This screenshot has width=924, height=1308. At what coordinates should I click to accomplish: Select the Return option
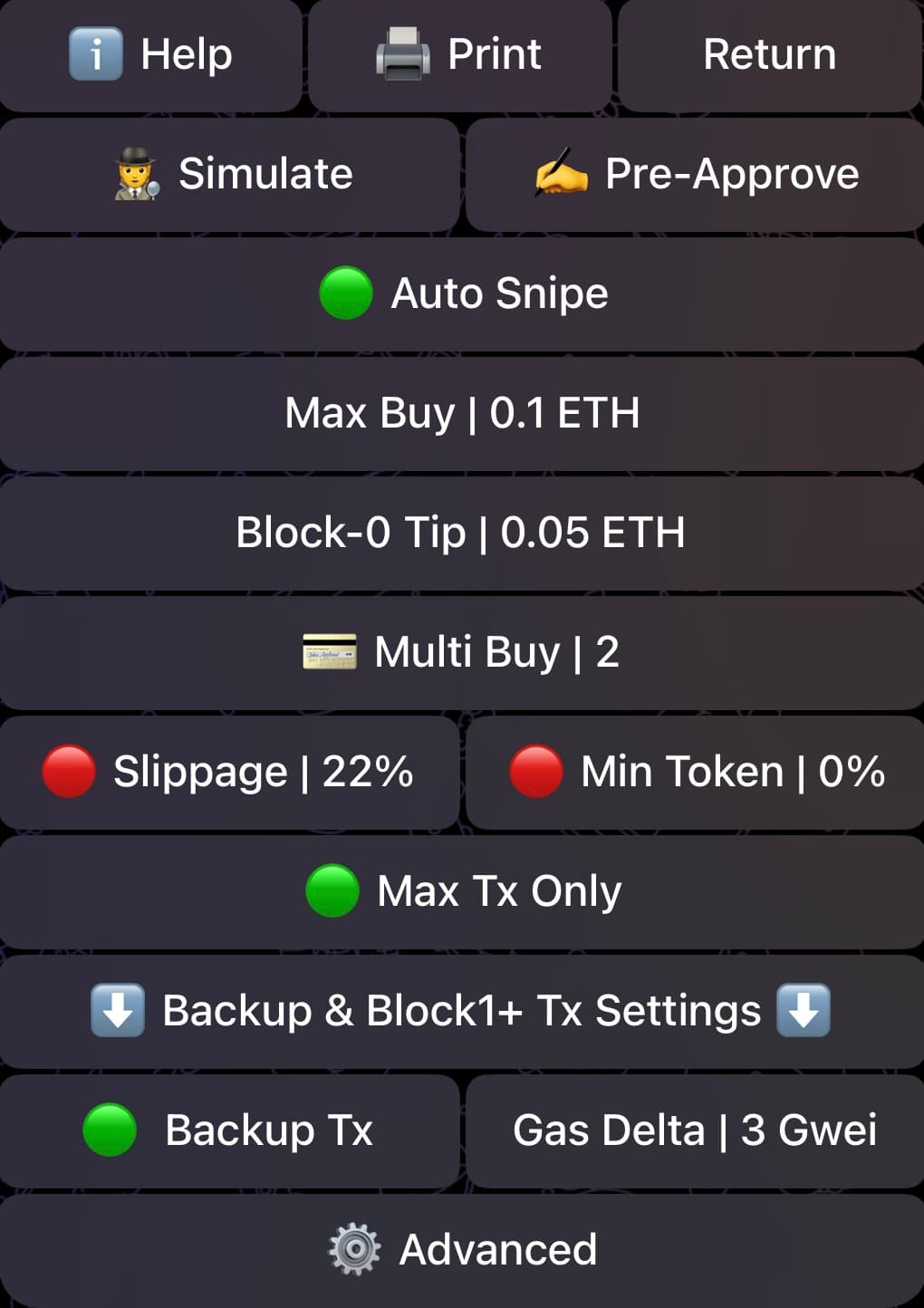(768, 54)
